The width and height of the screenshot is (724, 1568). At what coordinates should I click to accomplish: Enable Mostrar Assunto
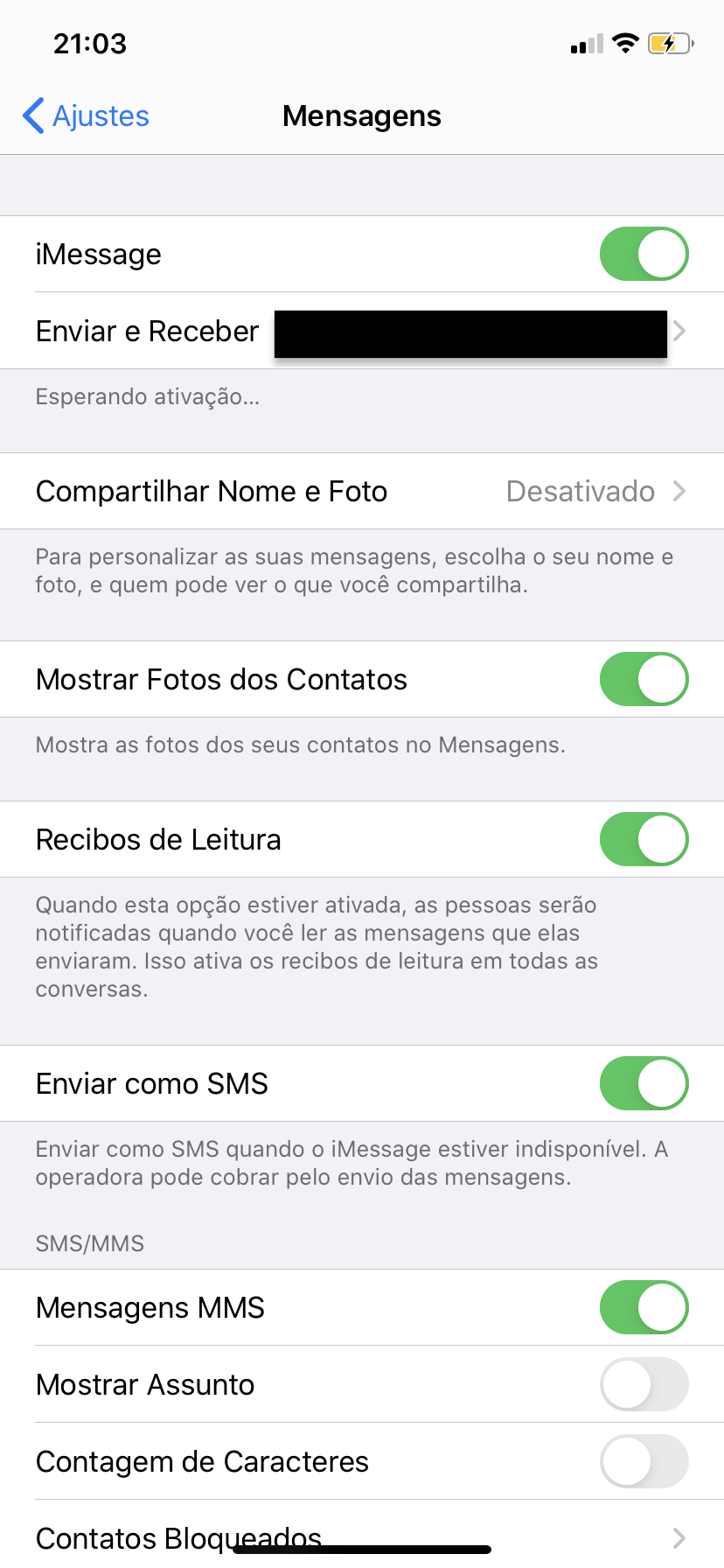coord(644,1385)
